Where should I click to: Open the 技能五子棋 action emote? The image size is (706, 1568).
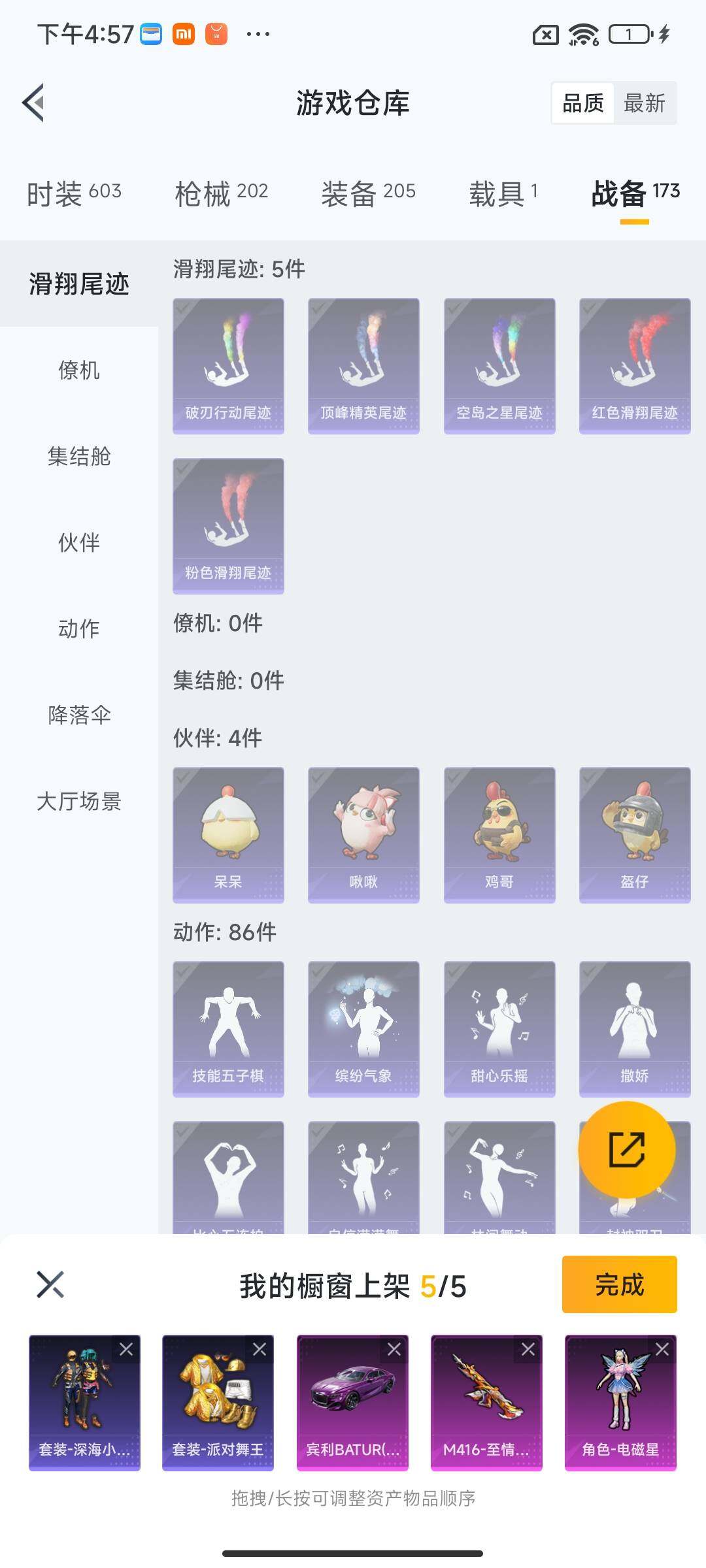coord(228,1026)
